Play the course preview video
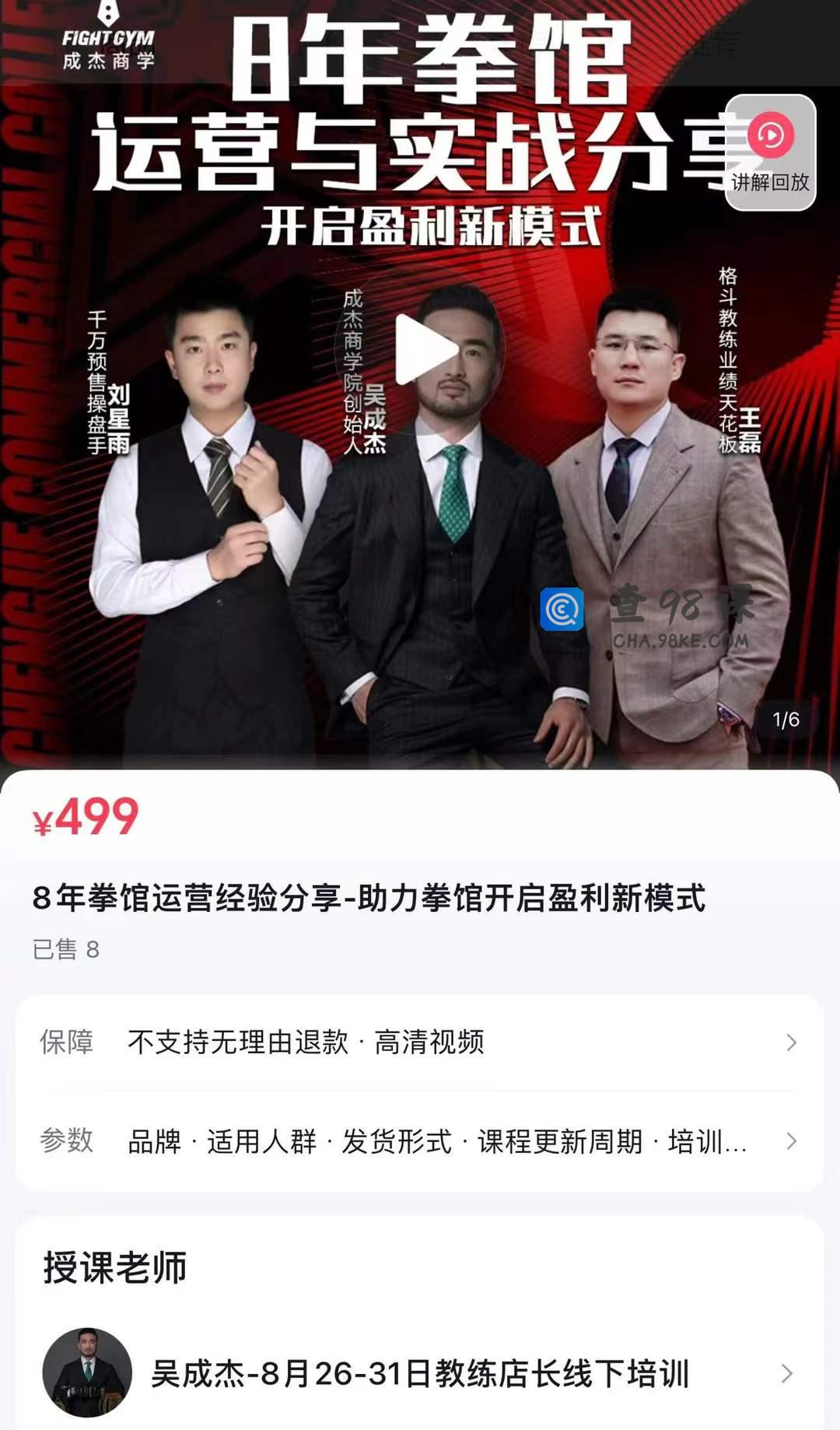Viewport: 840px width, 1430px height. (424, 349)
